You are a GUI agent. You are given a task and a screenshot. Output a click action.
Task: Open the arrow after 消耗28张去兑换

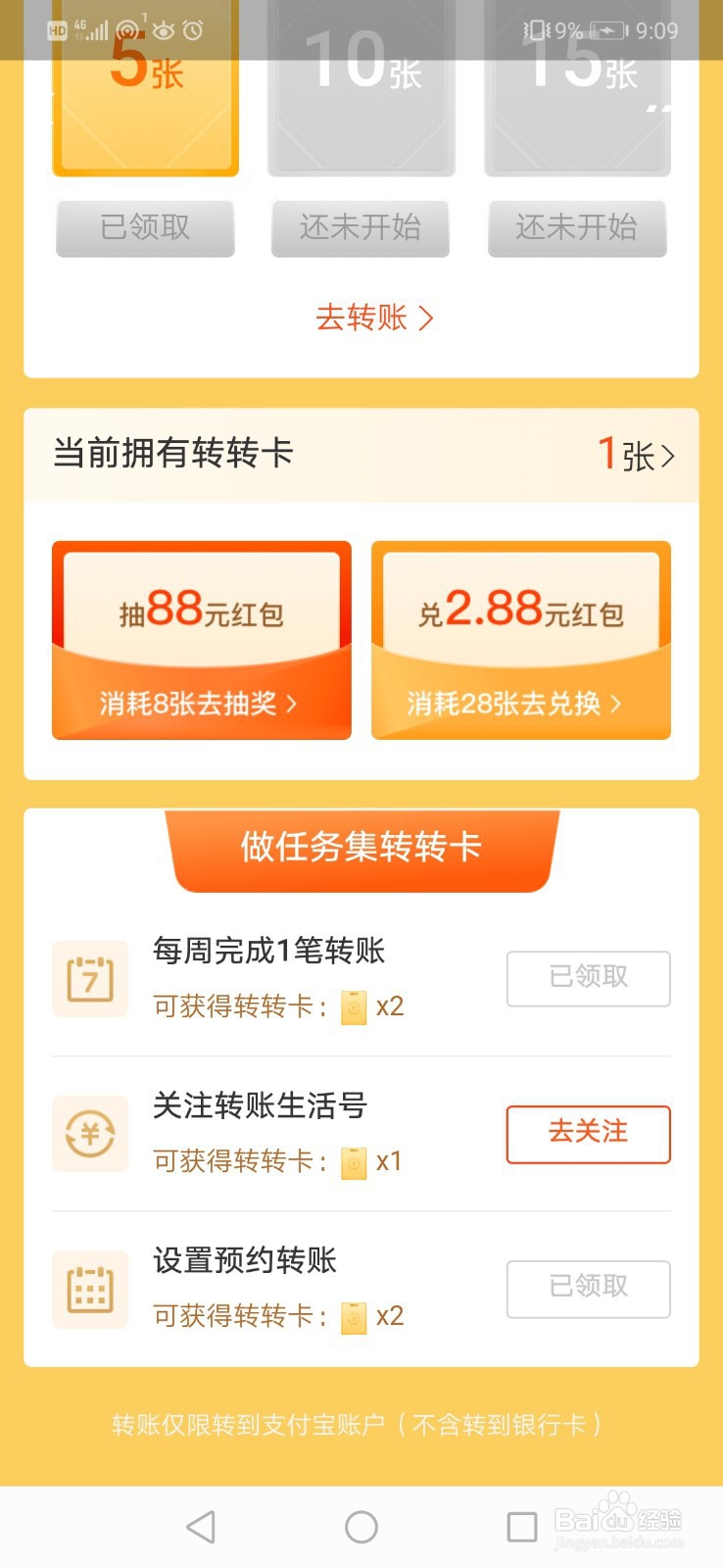pos(617,704)
